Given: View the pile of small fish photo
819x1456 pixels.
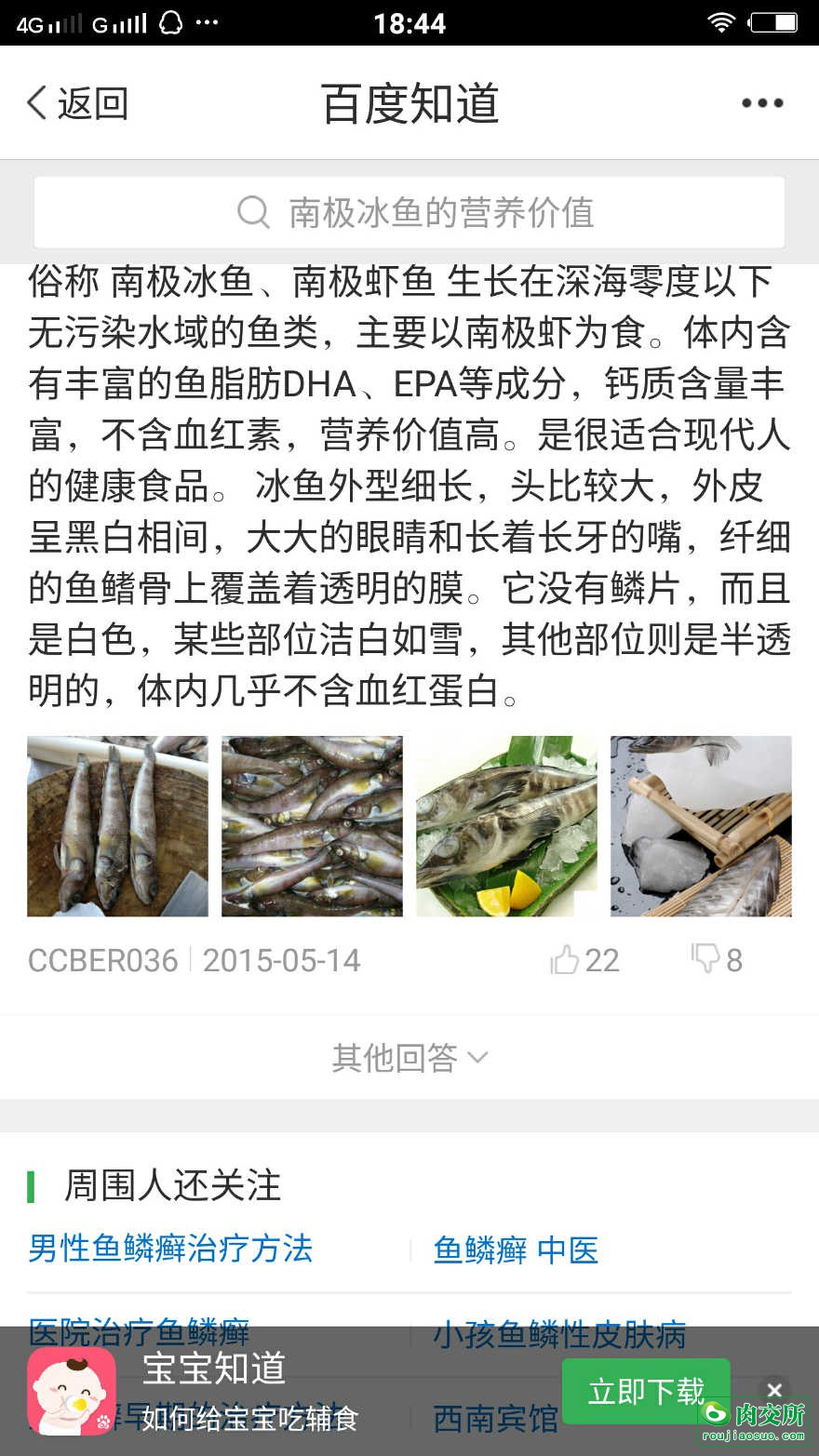Looking at the screenshot, I should click(x=312, y=826).
